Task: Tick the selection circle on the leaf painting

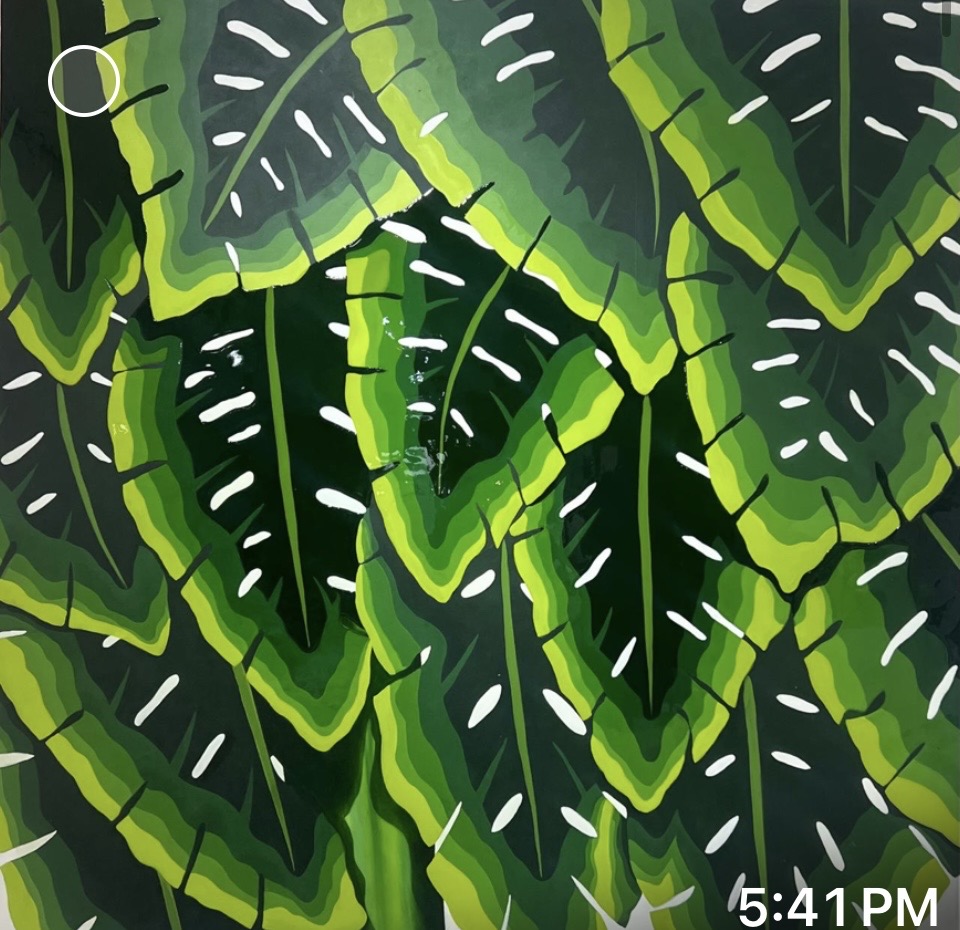Action: 83,80
